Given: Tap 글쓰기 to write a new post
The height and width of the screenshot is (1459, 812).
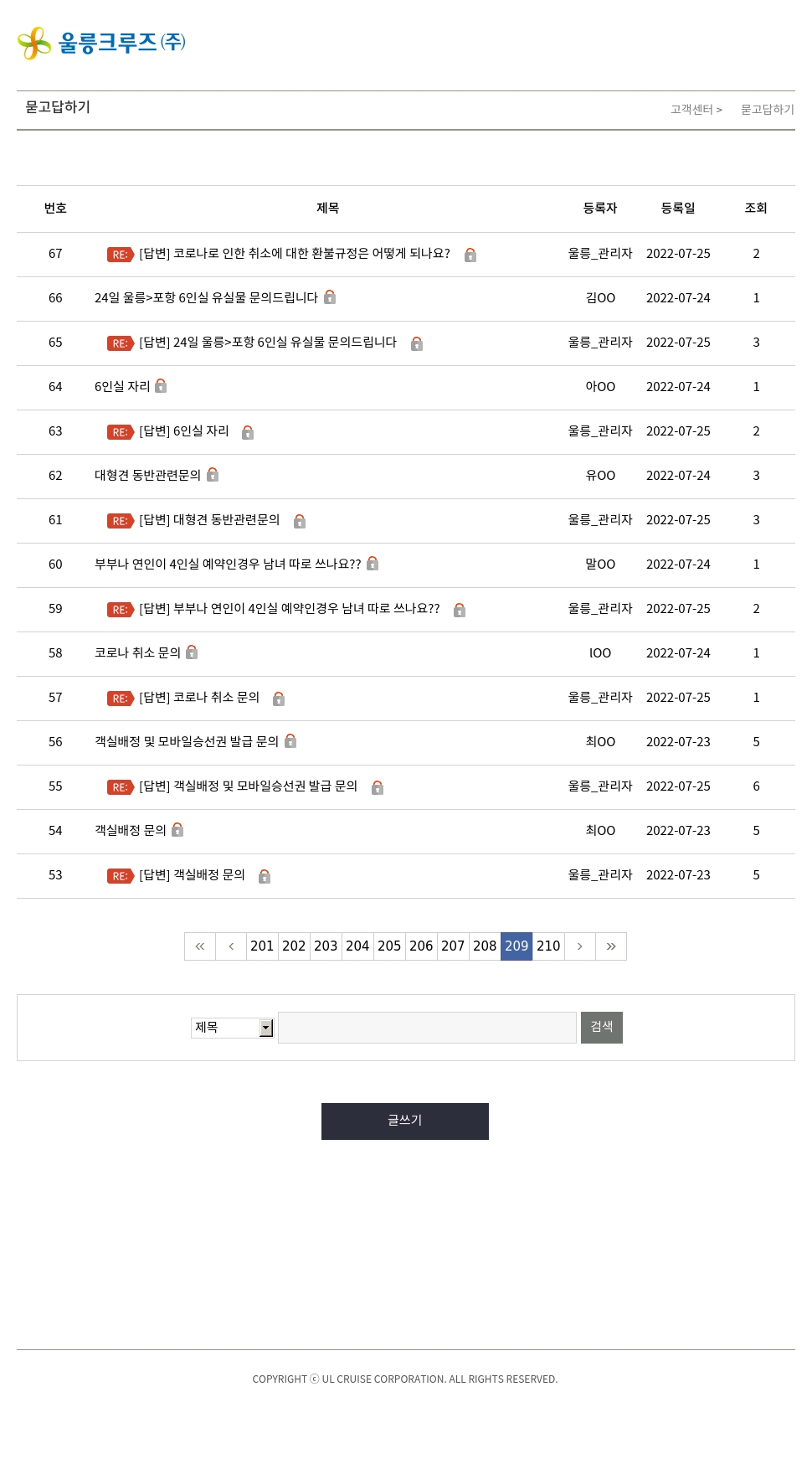Looking at the screenshot, I should click(x=405, y=1121).
